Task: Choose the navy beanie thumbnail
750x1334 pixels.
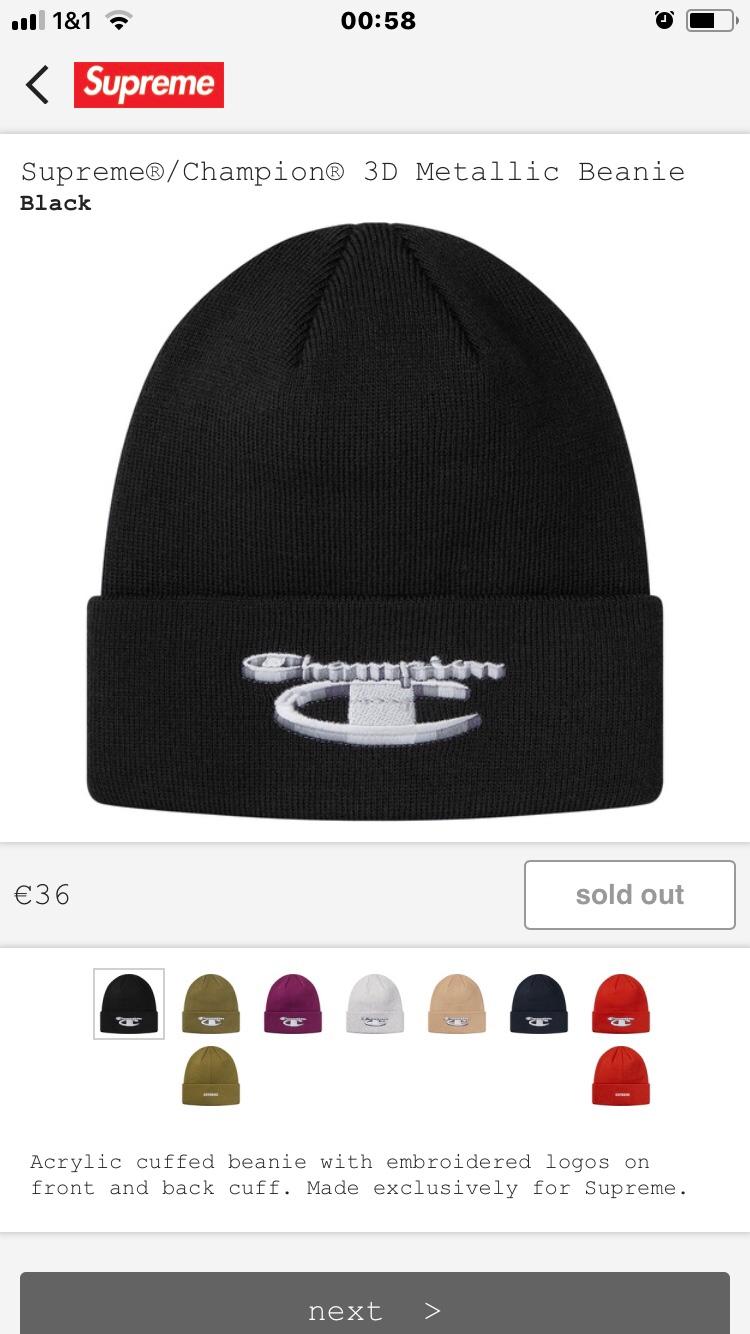Action: tap(539, 1004)
